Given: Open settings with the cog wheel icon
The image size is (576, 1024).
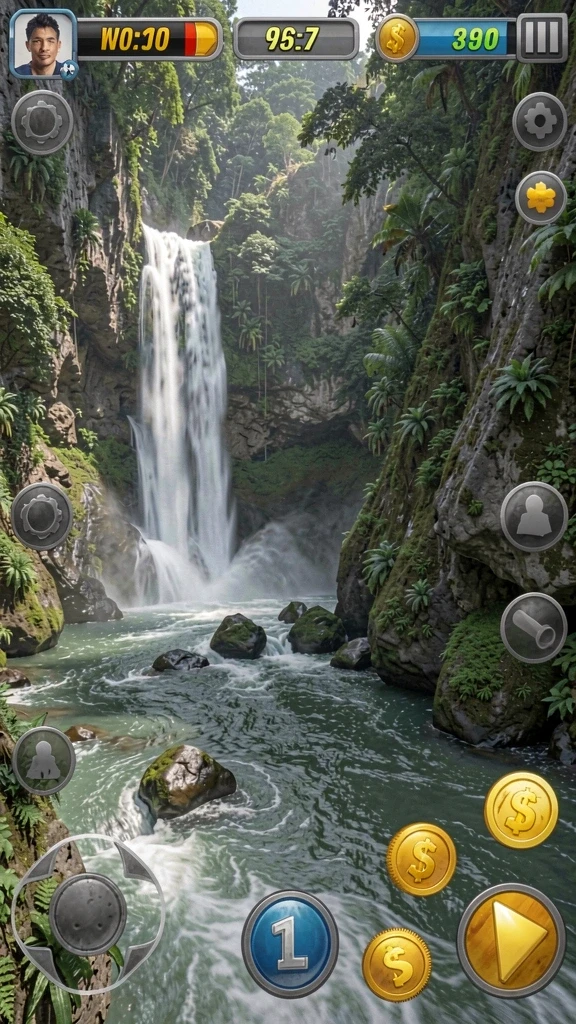Looking at the screenshot, I should pyautogui.click(x=539, y=122).
